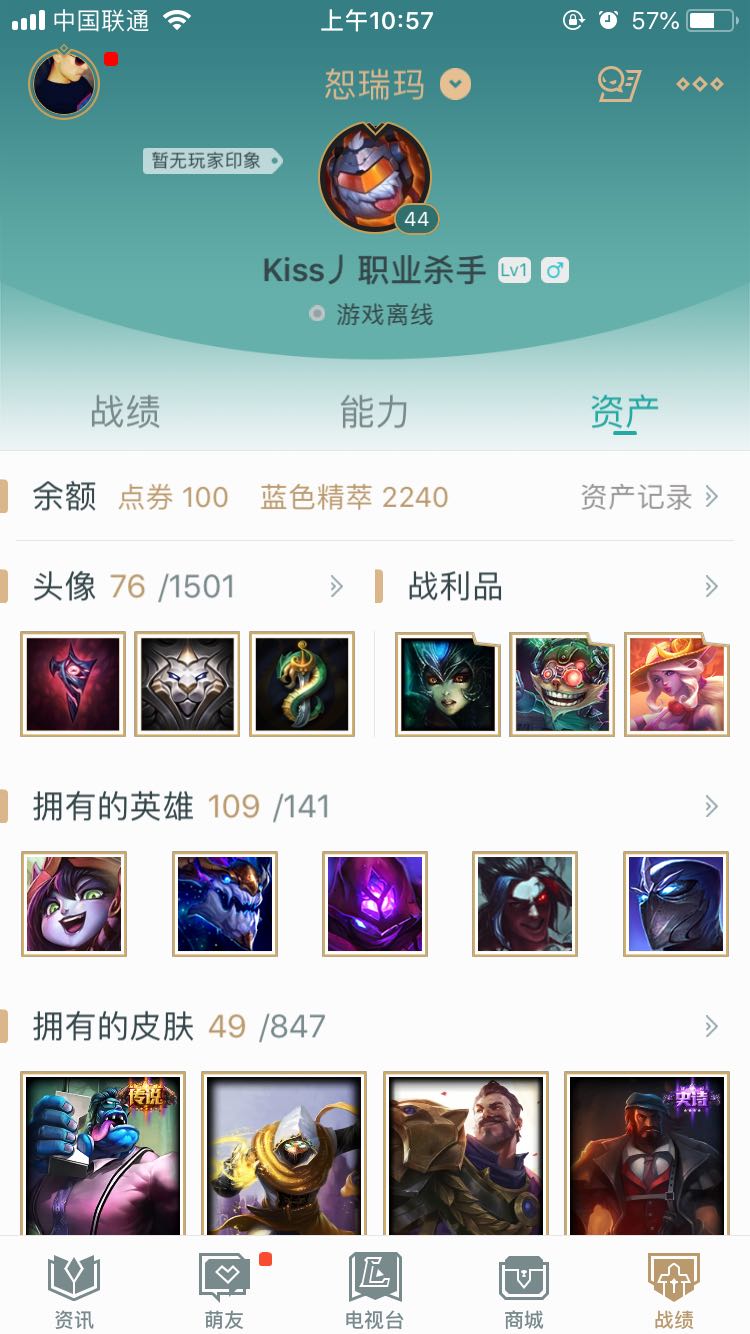Image resolution: width=750 pixels, height=1334 pixels.
Task: Select the 资产 tab
Action: pos(624,412)
